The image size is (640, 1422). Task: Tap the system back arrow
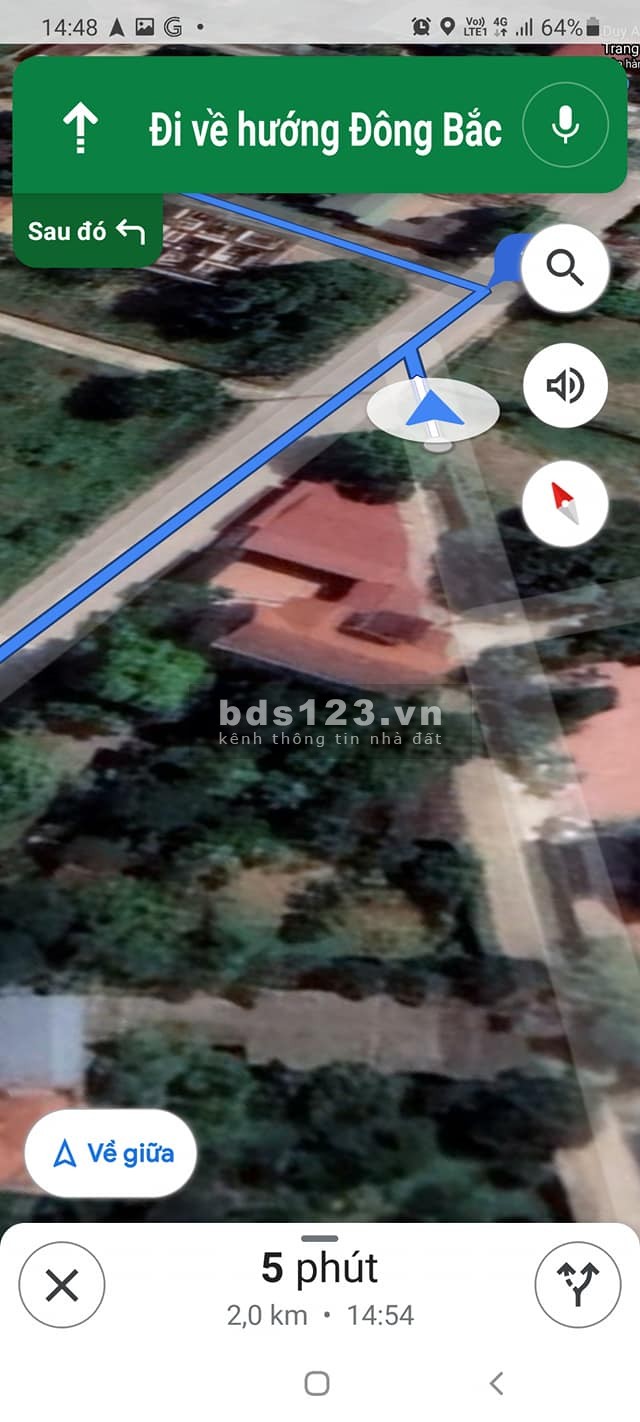pyautogui.click(x=496, y=1383)
